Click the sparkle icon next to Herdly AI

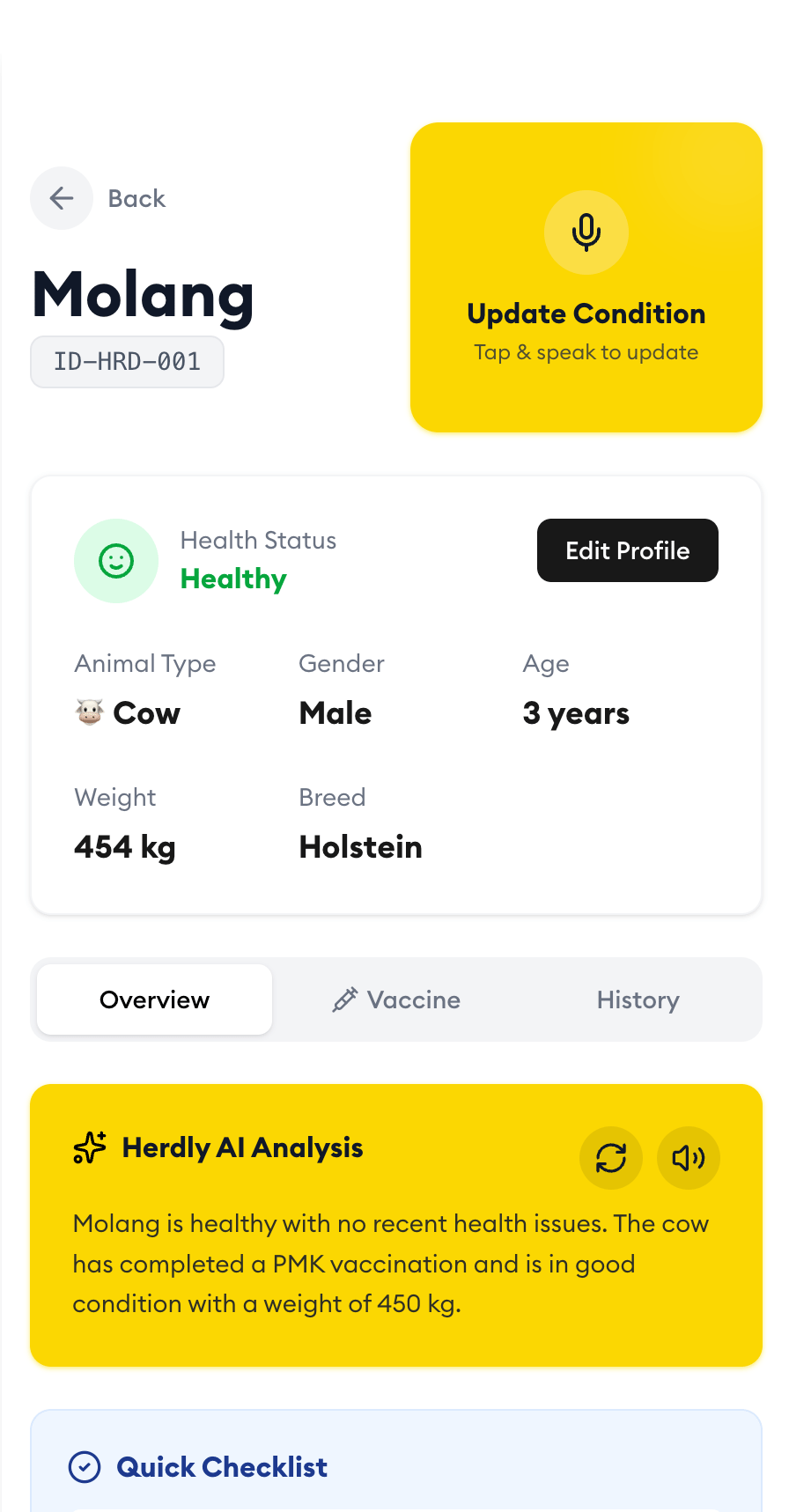click(x=89, y=1147)
